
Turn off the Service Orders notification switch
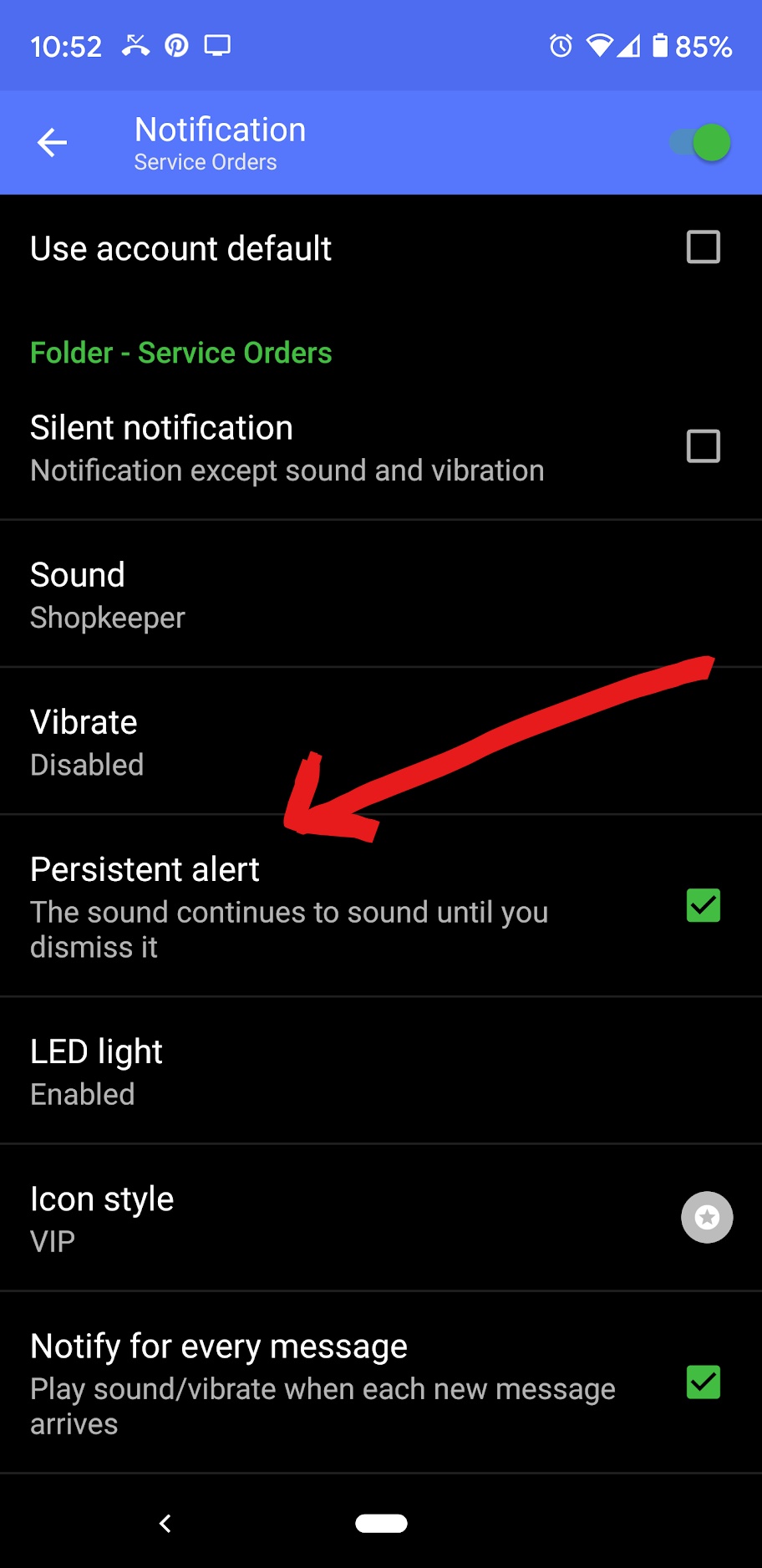702,143
